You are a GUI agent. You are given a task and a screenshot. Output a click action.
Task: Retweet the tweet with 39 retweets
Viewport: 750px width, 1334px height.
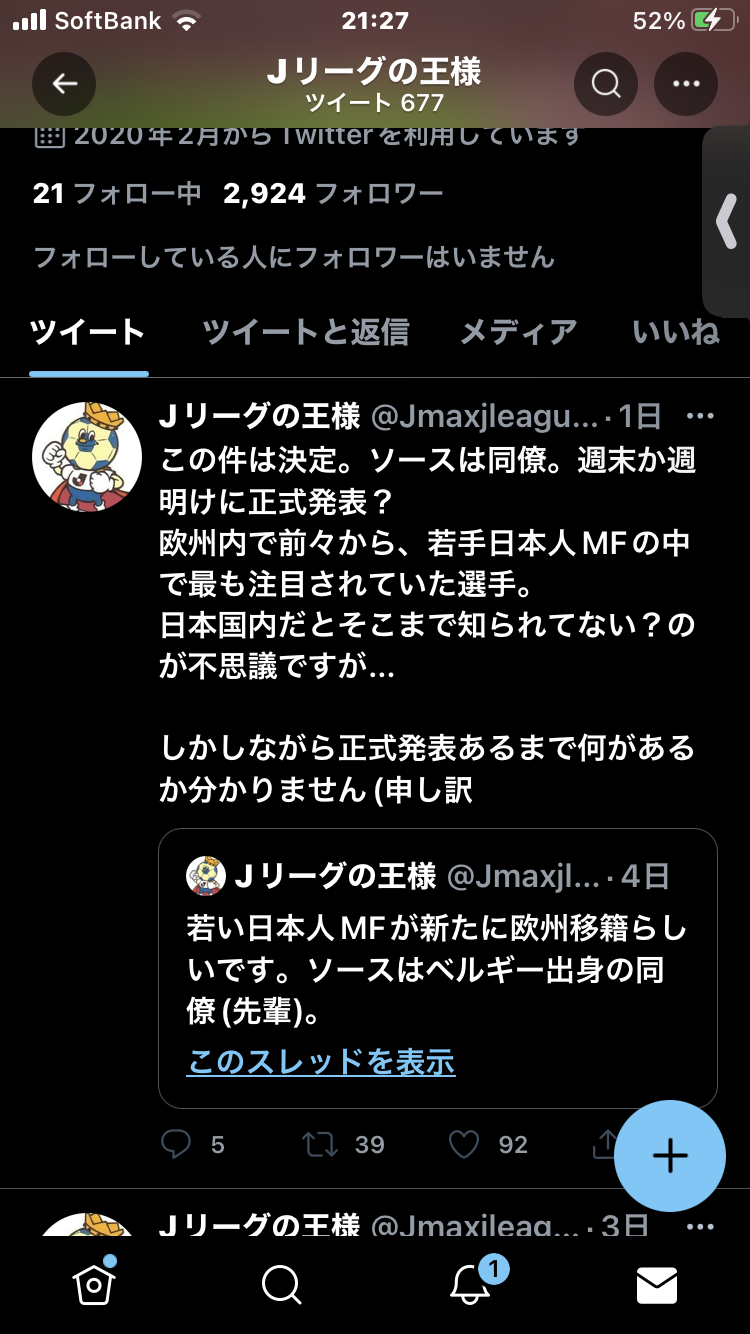tap(321, 1144)
